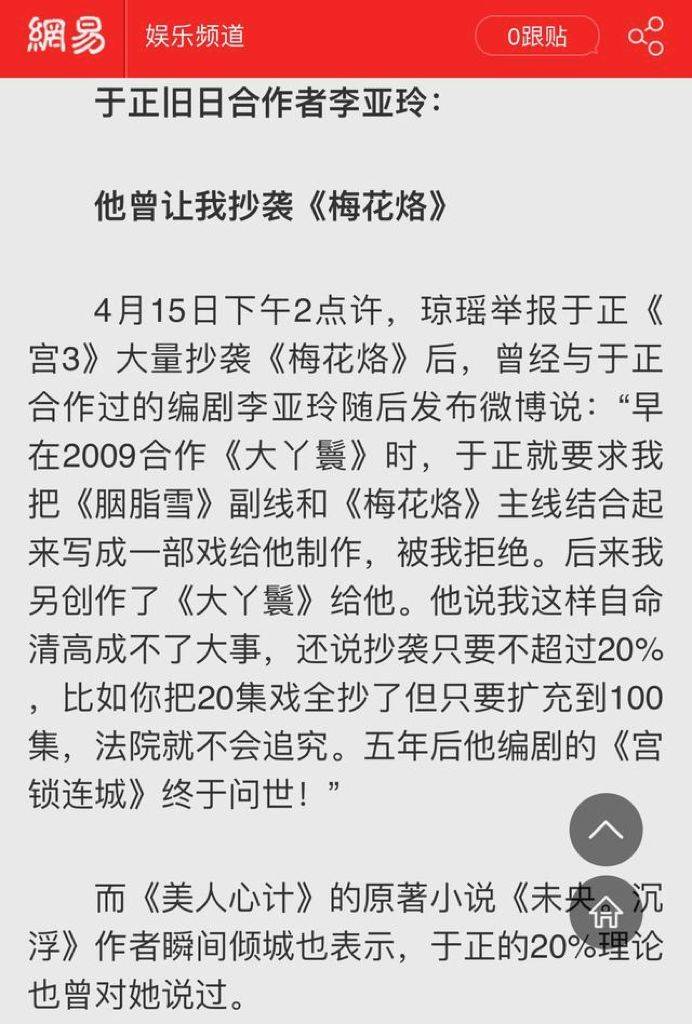Tap the scroll-to-top arrow button

coord(605,829)
